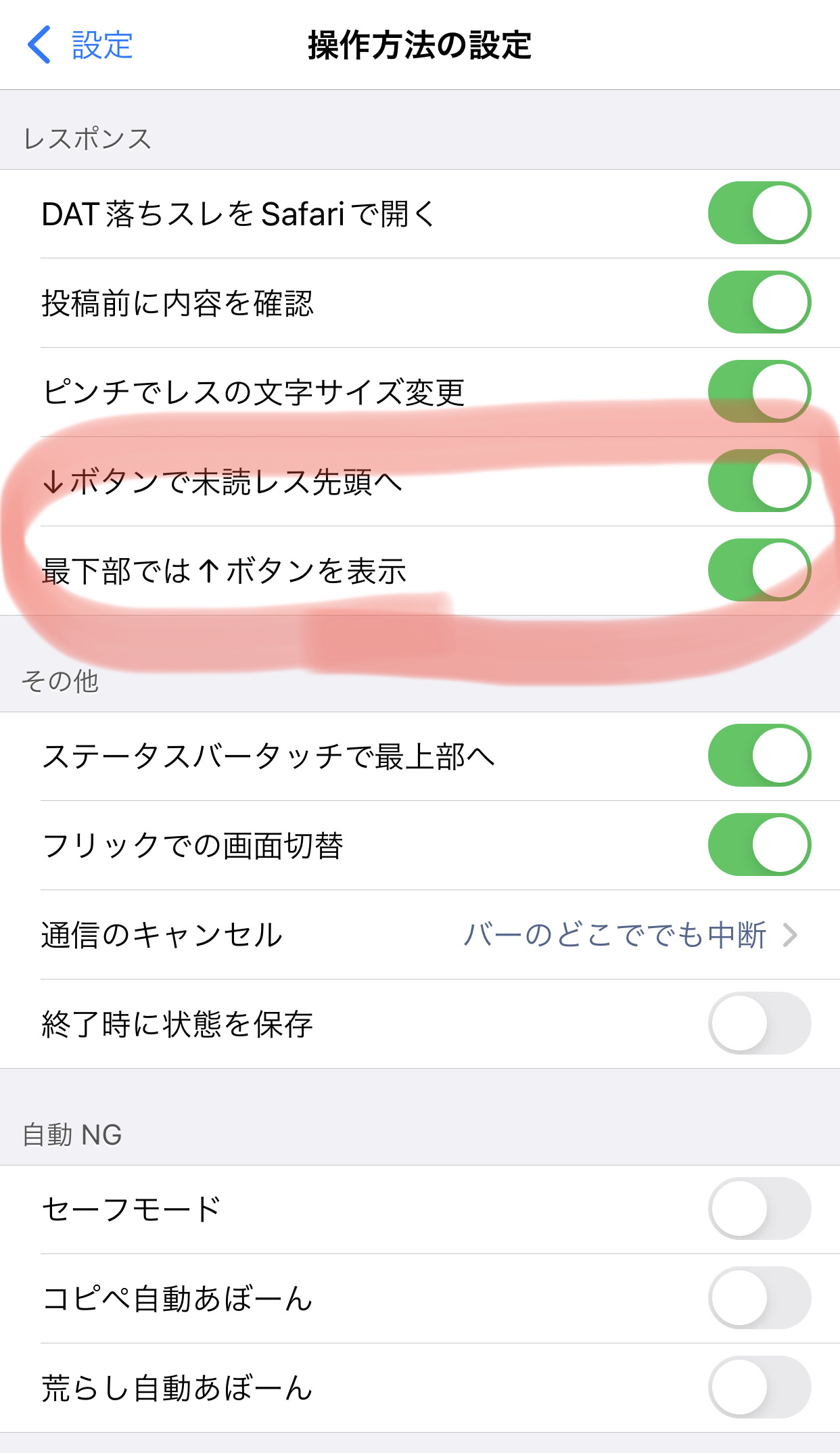
Task: Toggle DAT落ちスレをSafariで開く switch
Action: 760,213
